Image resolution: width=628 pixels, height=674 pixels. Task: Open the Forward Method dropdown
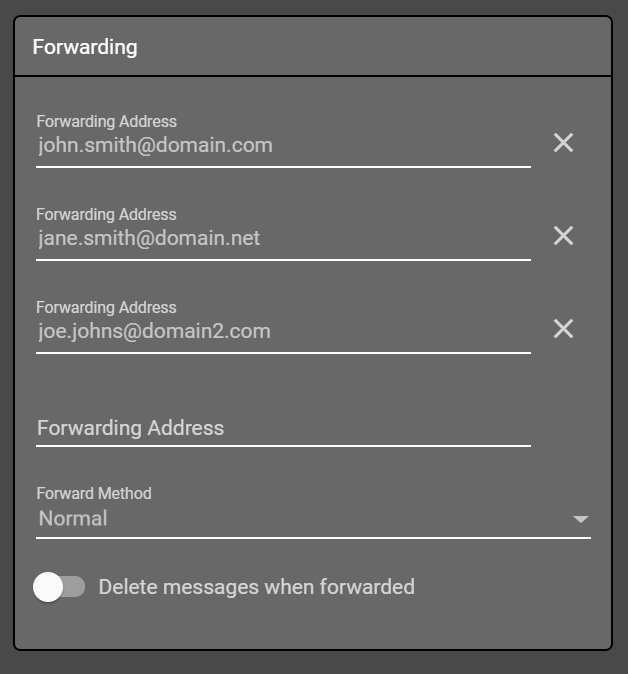coord(313,519)
